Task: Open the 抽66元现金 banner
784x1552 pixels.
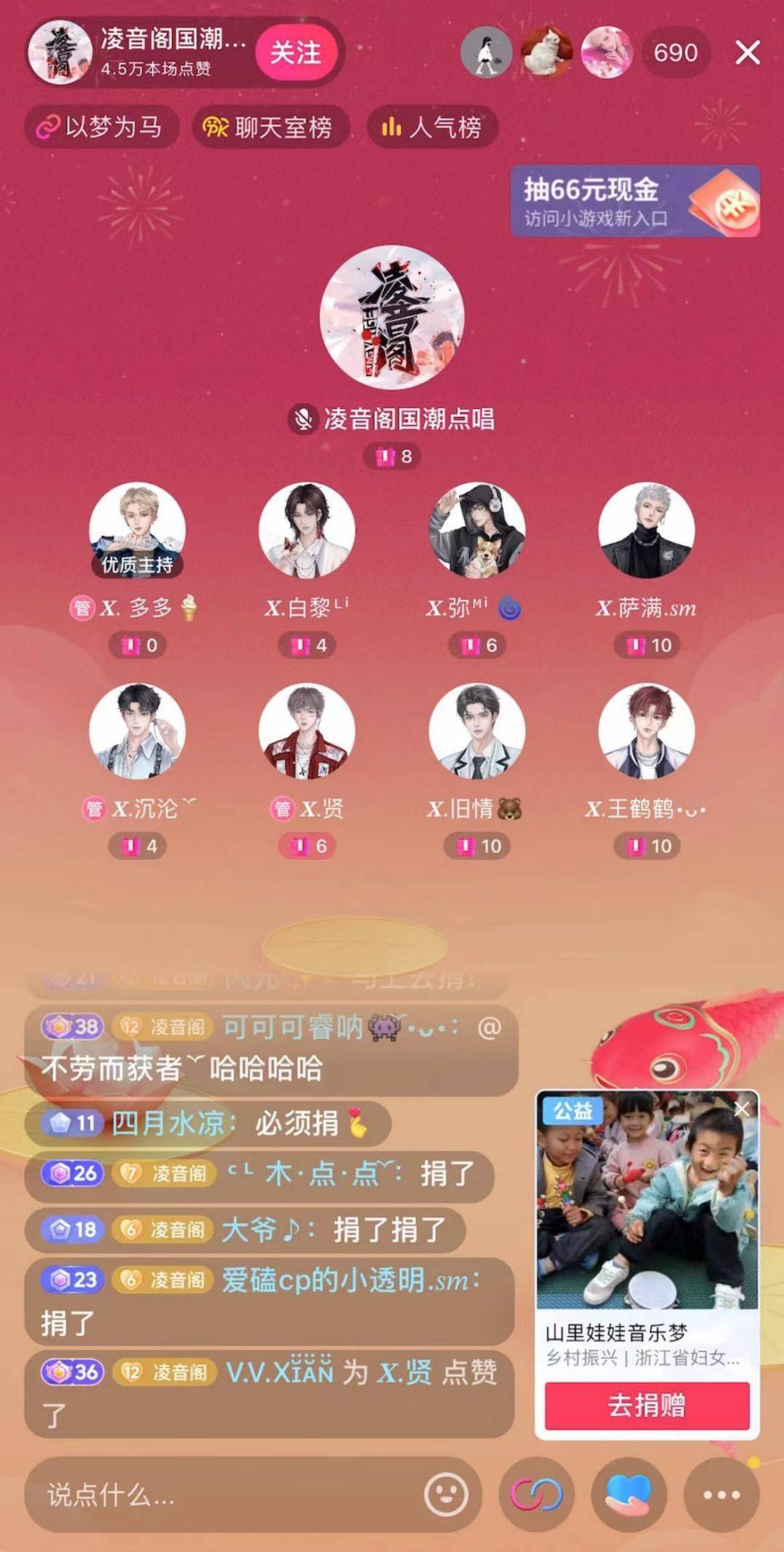Action: [x=634, y=202]
